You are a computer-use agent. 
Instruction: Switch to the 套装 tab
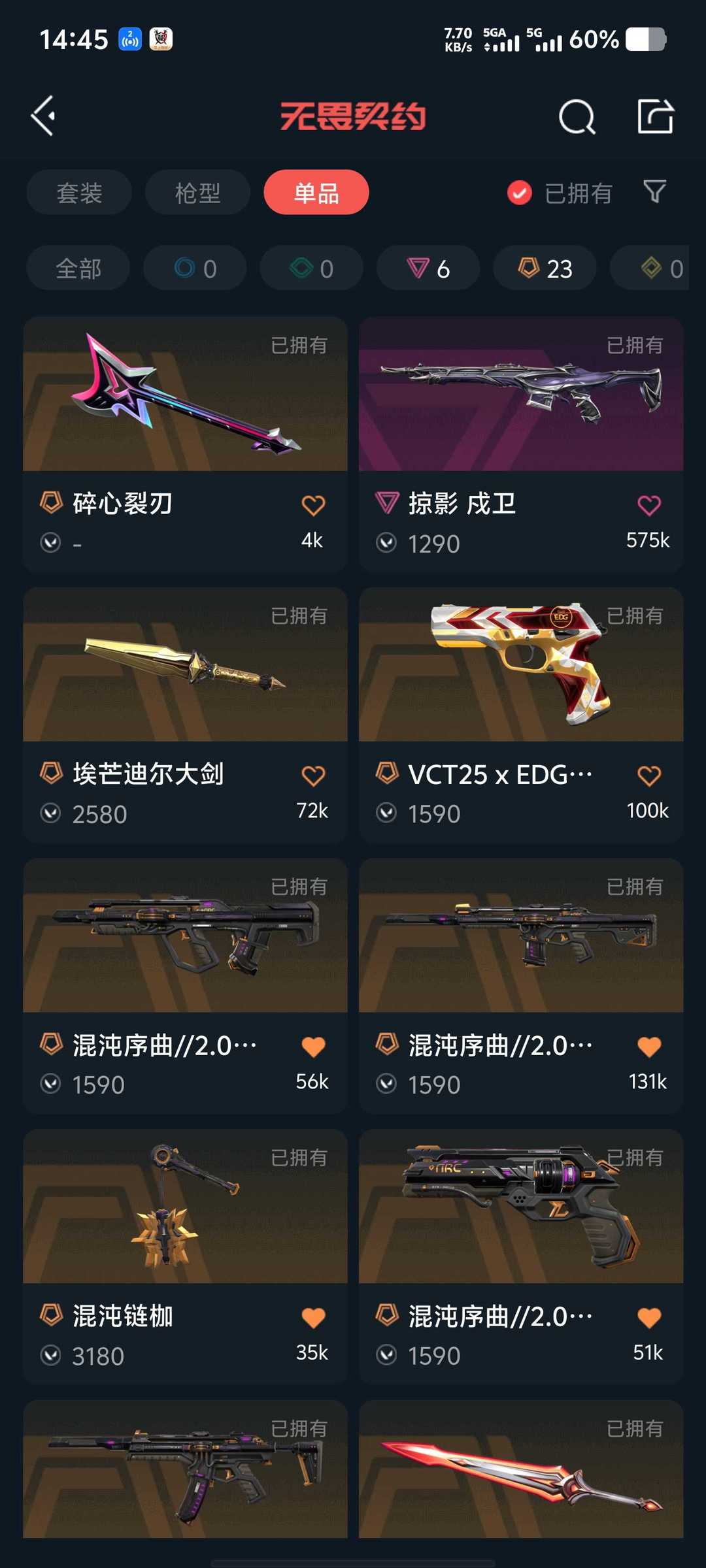click(x=78, y=192)
